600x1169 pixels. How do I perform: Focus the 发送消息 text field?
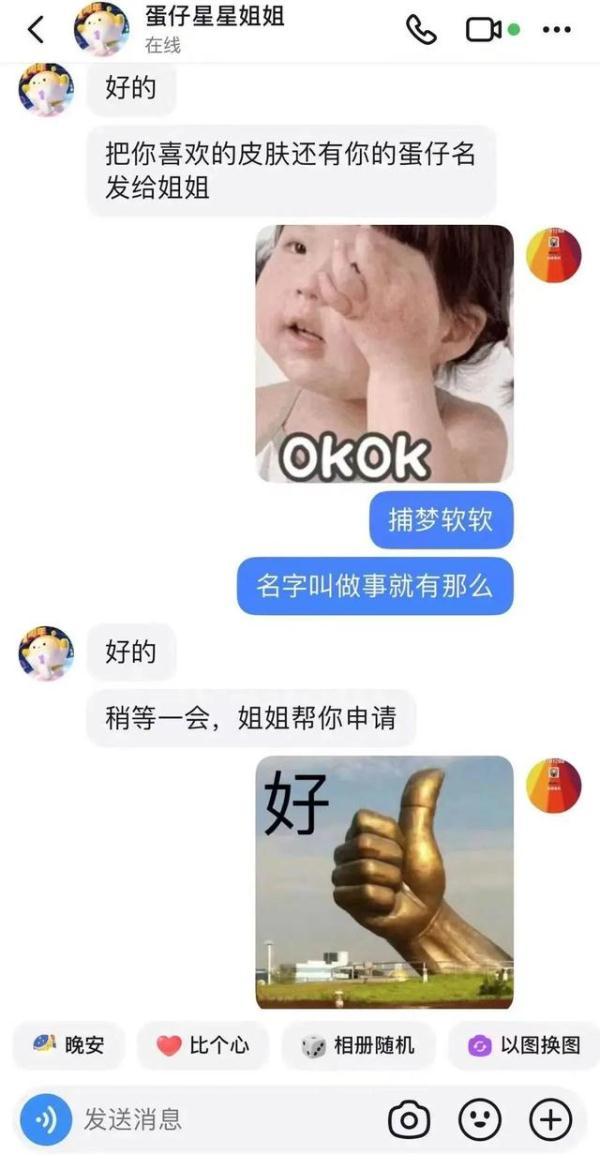pos(220,1120)
